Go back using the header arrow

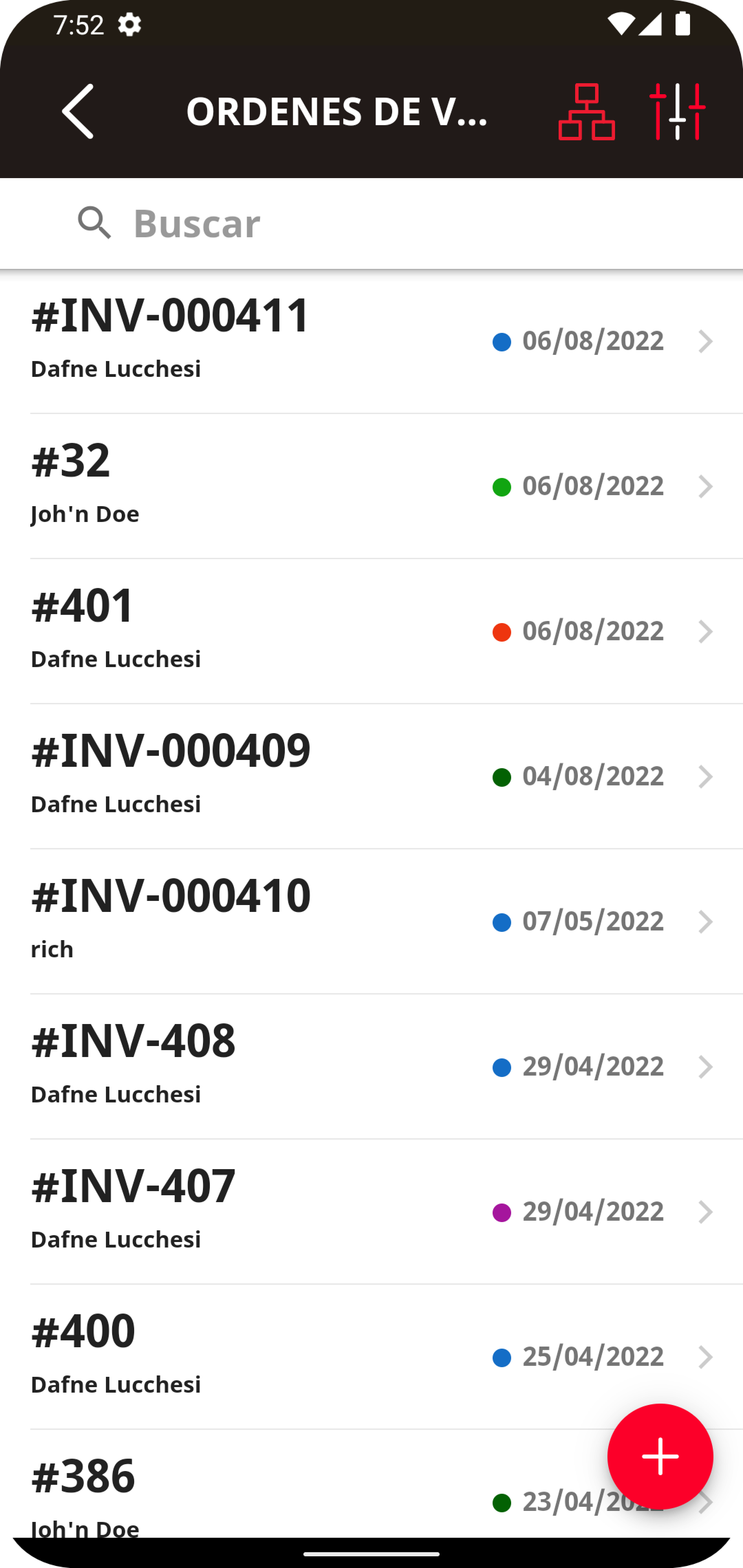[78, 111]
